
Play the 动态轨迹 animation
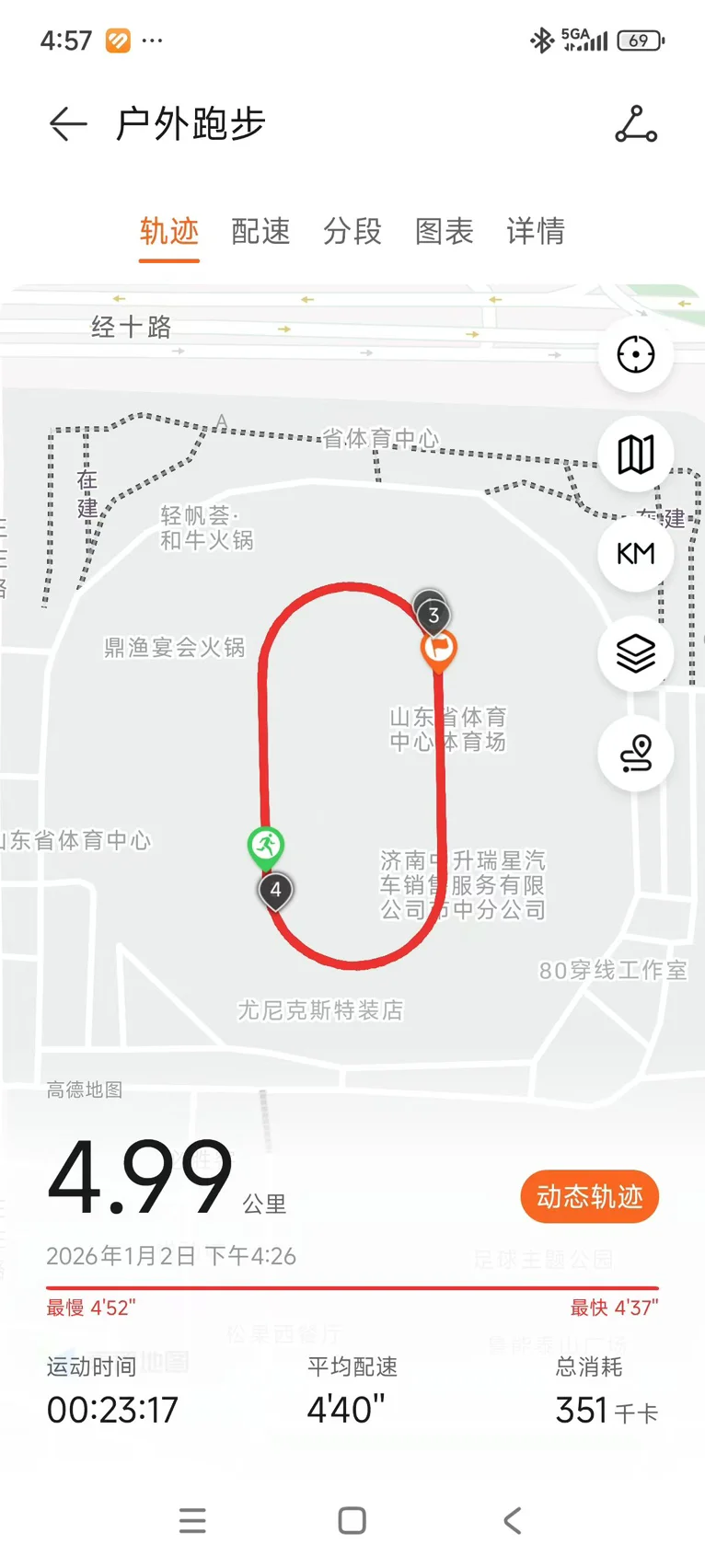589,1196
